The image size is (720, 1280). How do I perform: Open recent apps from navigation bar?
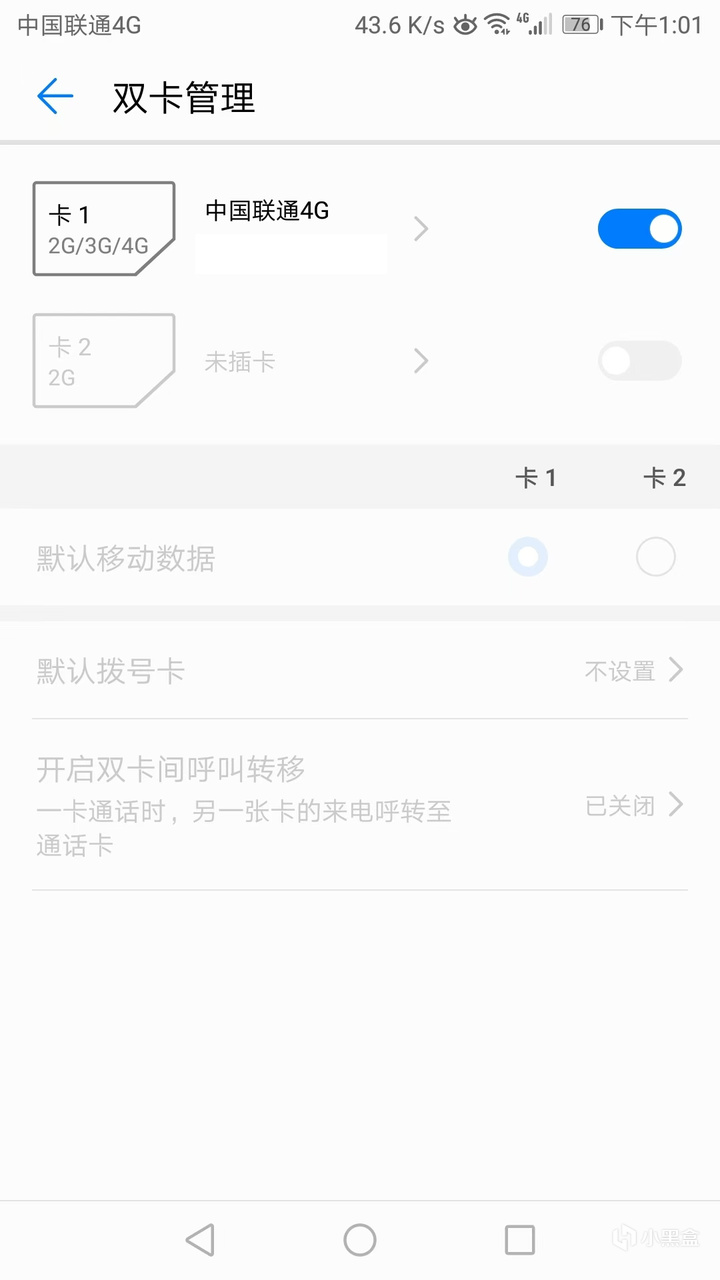point(520,1240)
